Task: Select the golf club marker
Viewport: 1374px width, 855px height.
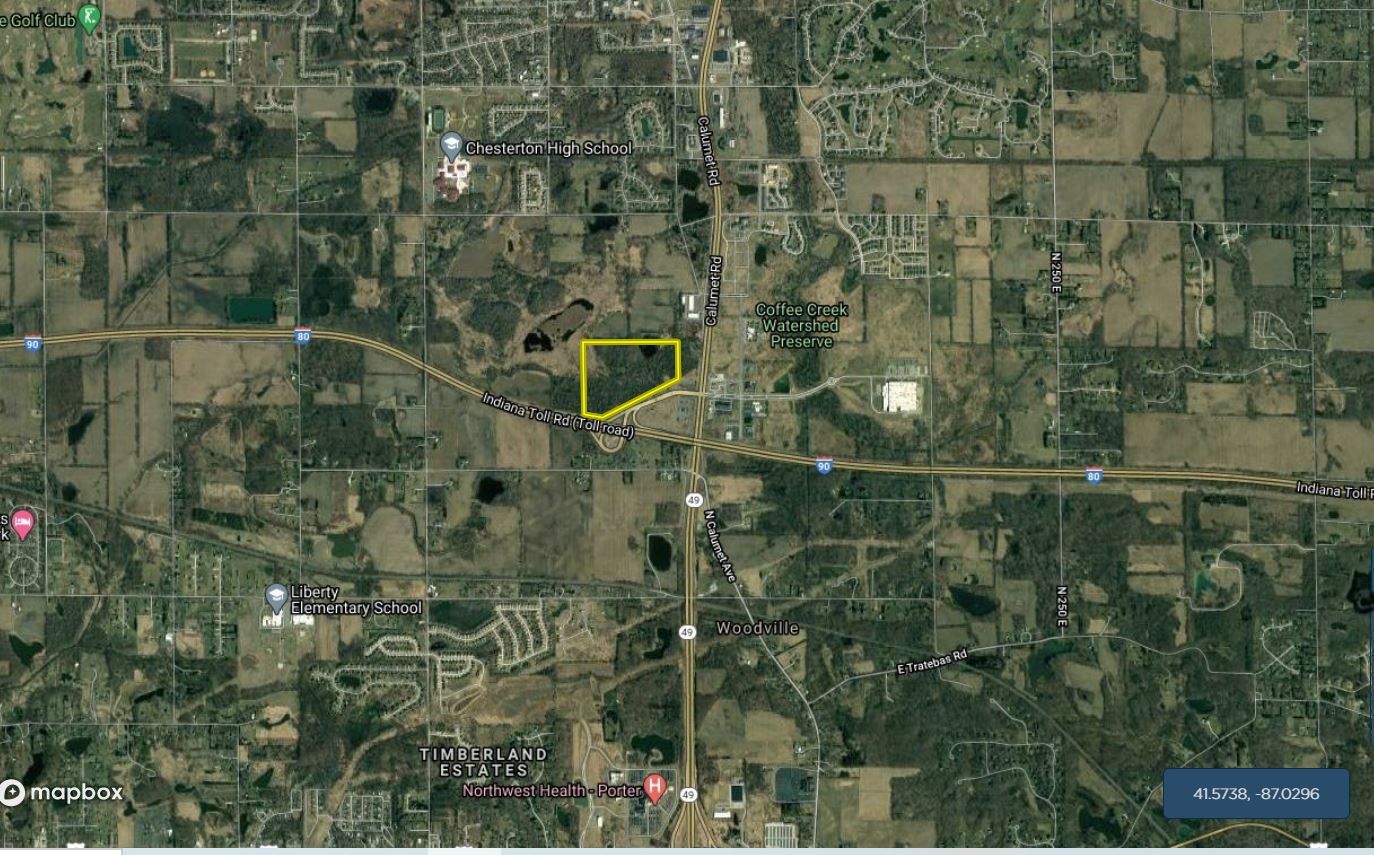Action: point(90,17)
